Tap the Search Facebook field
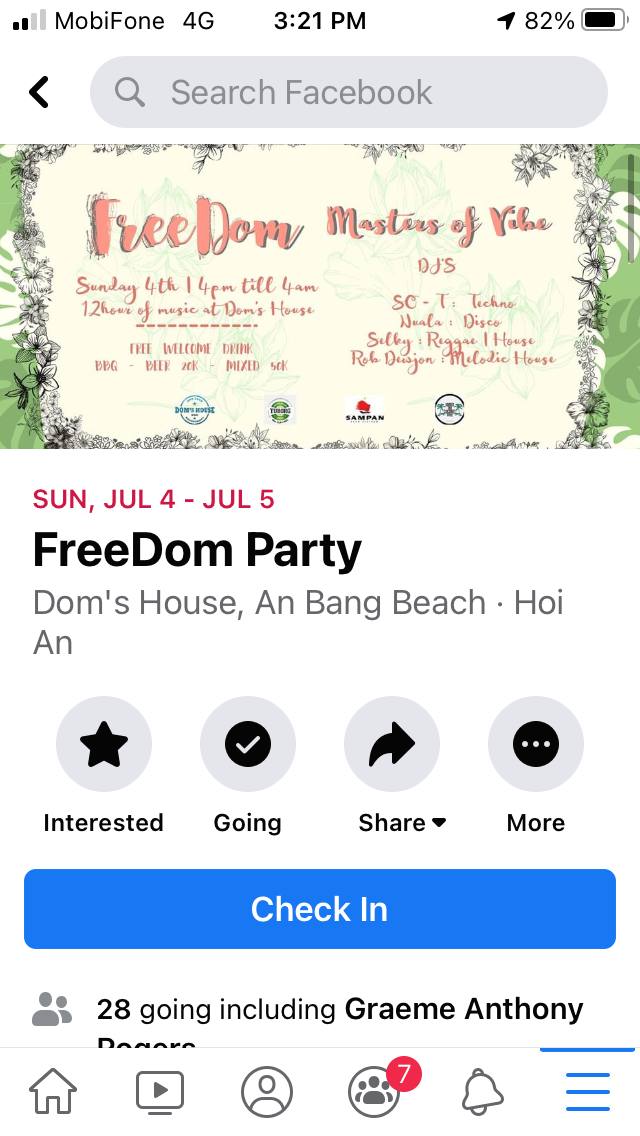This screenshot has width=640, height=1136. point(348,92)
